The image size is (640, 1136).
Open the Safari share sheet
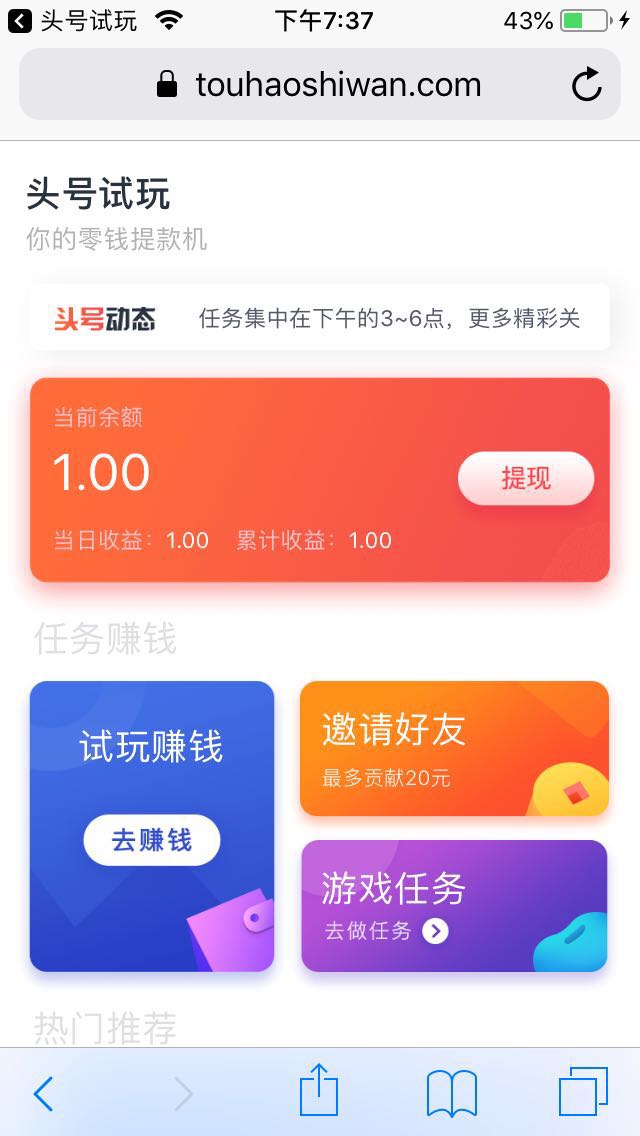click(x=319, y=1090)
